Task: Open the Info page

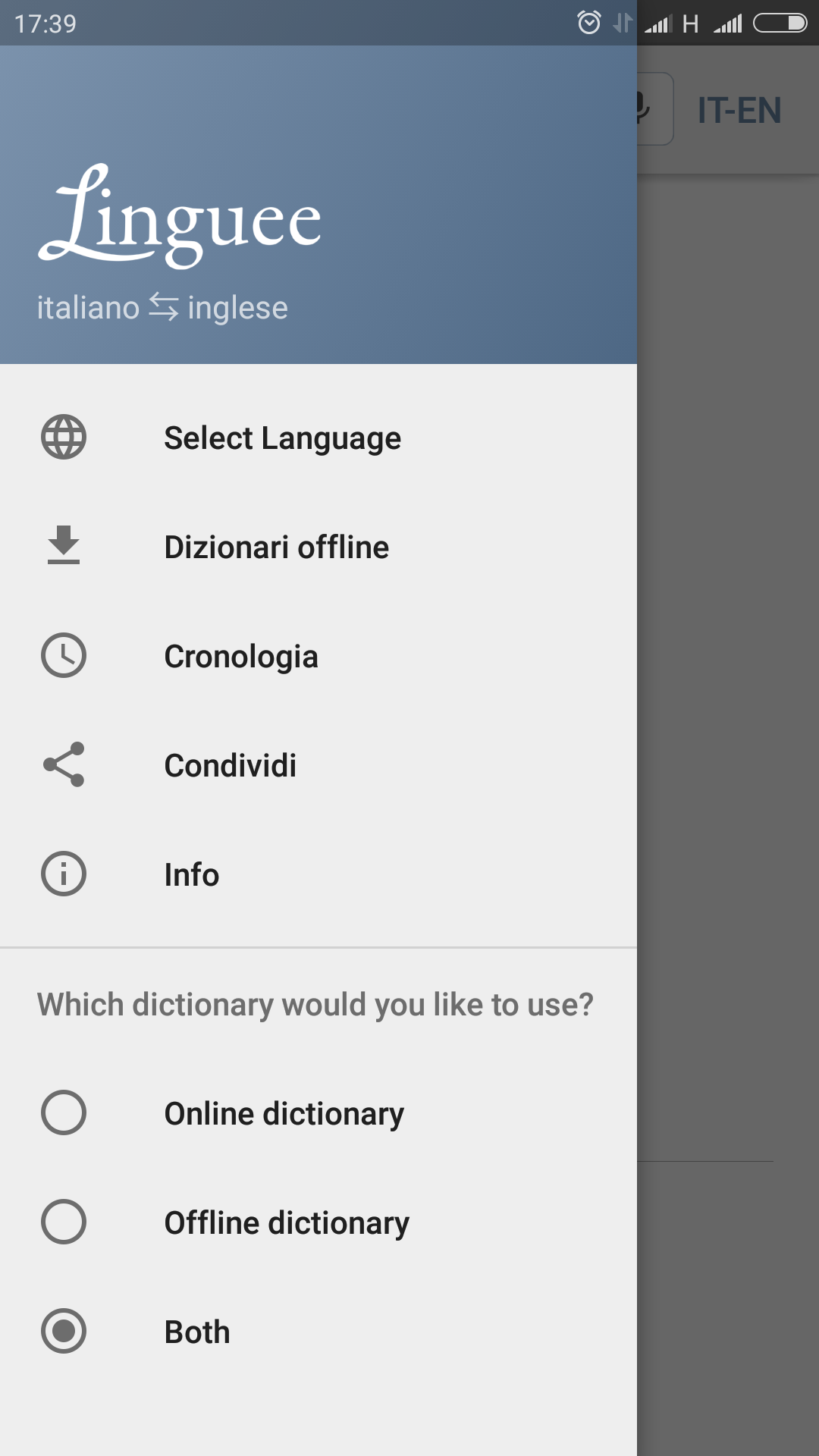Action: 318,874
